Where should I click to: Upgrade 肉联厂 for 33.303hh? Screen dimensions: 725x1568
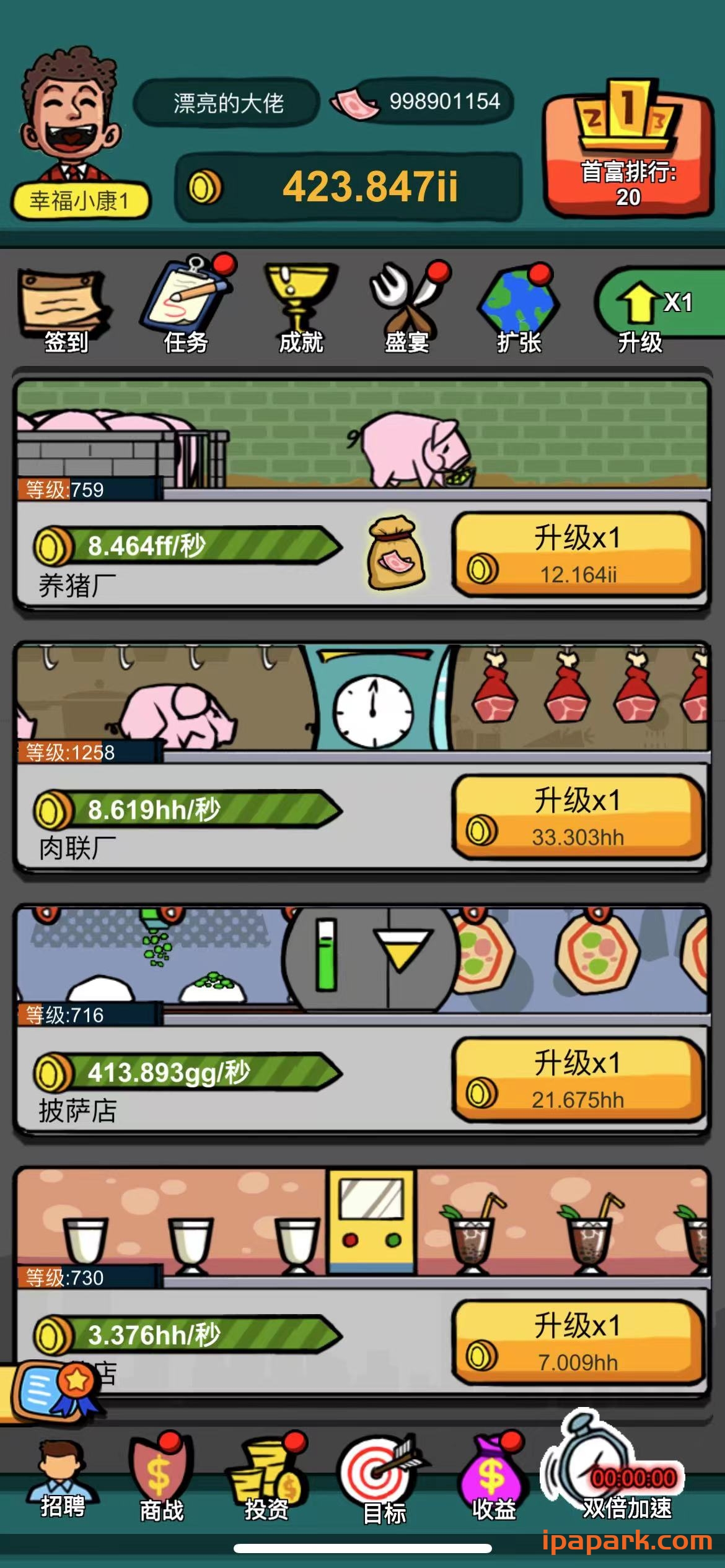pyautogui.click(x=578, y=816)
